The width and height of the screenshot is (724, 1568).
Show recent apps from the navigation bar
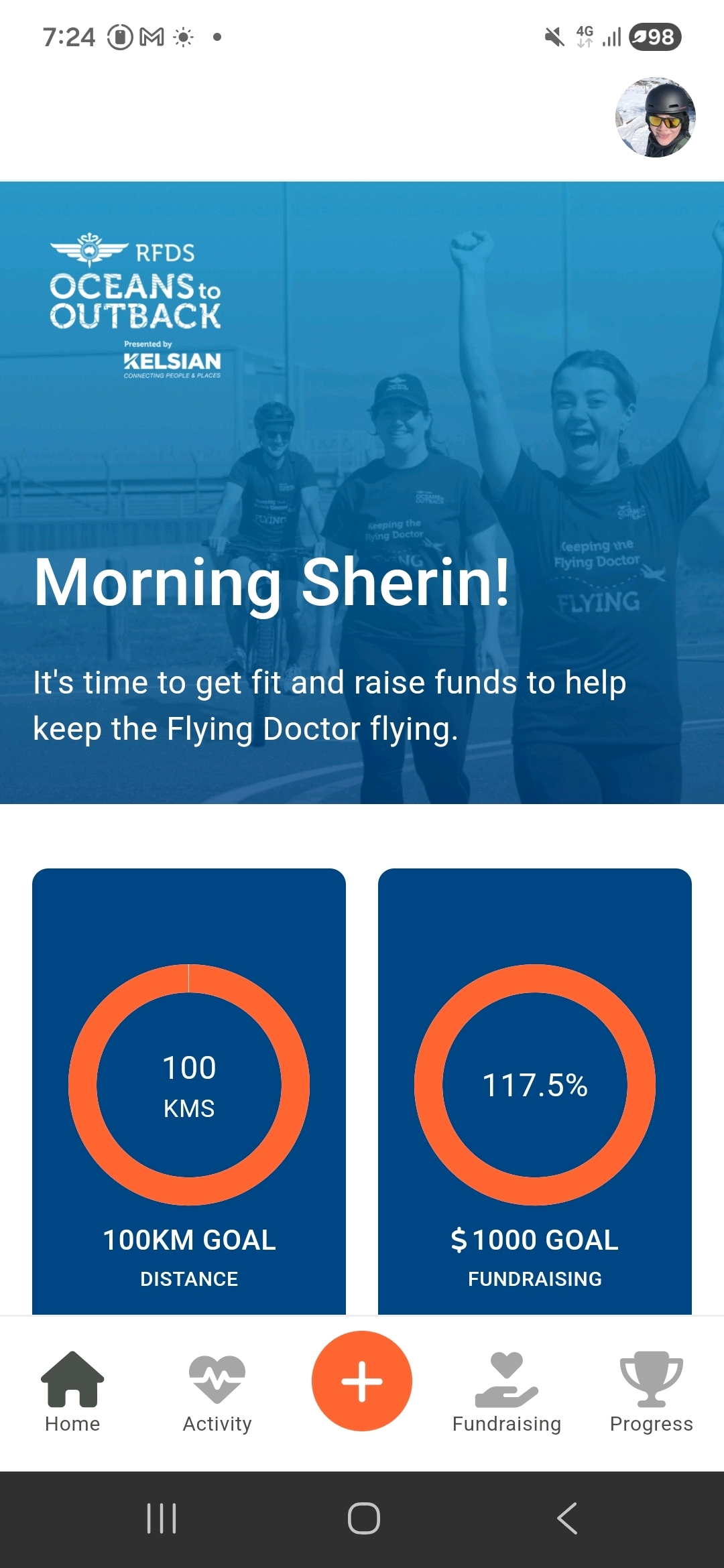coord(162,1518)
